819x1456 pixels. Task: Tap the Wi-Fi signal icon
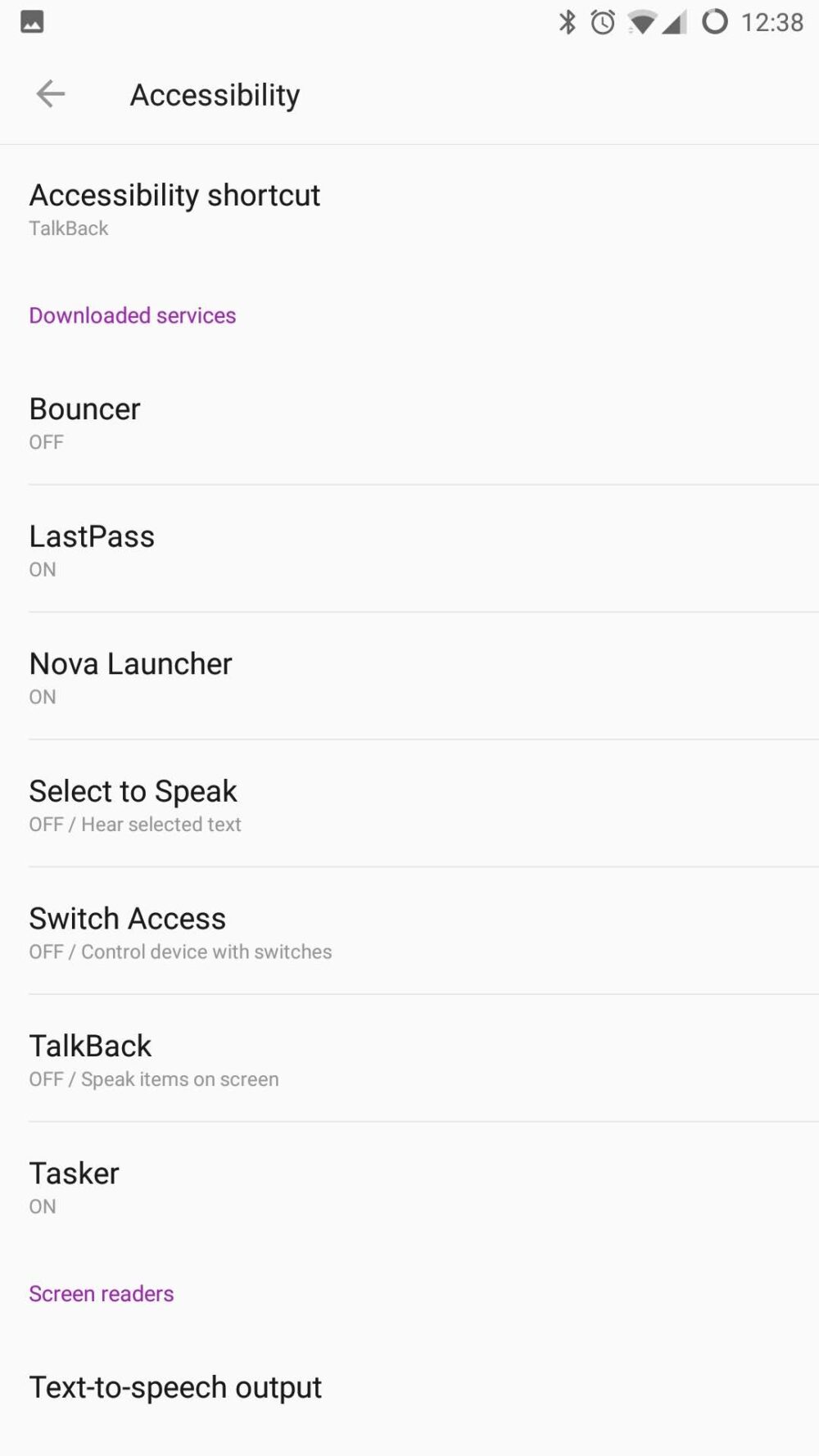pyautogui.click(x=640, y=22)
